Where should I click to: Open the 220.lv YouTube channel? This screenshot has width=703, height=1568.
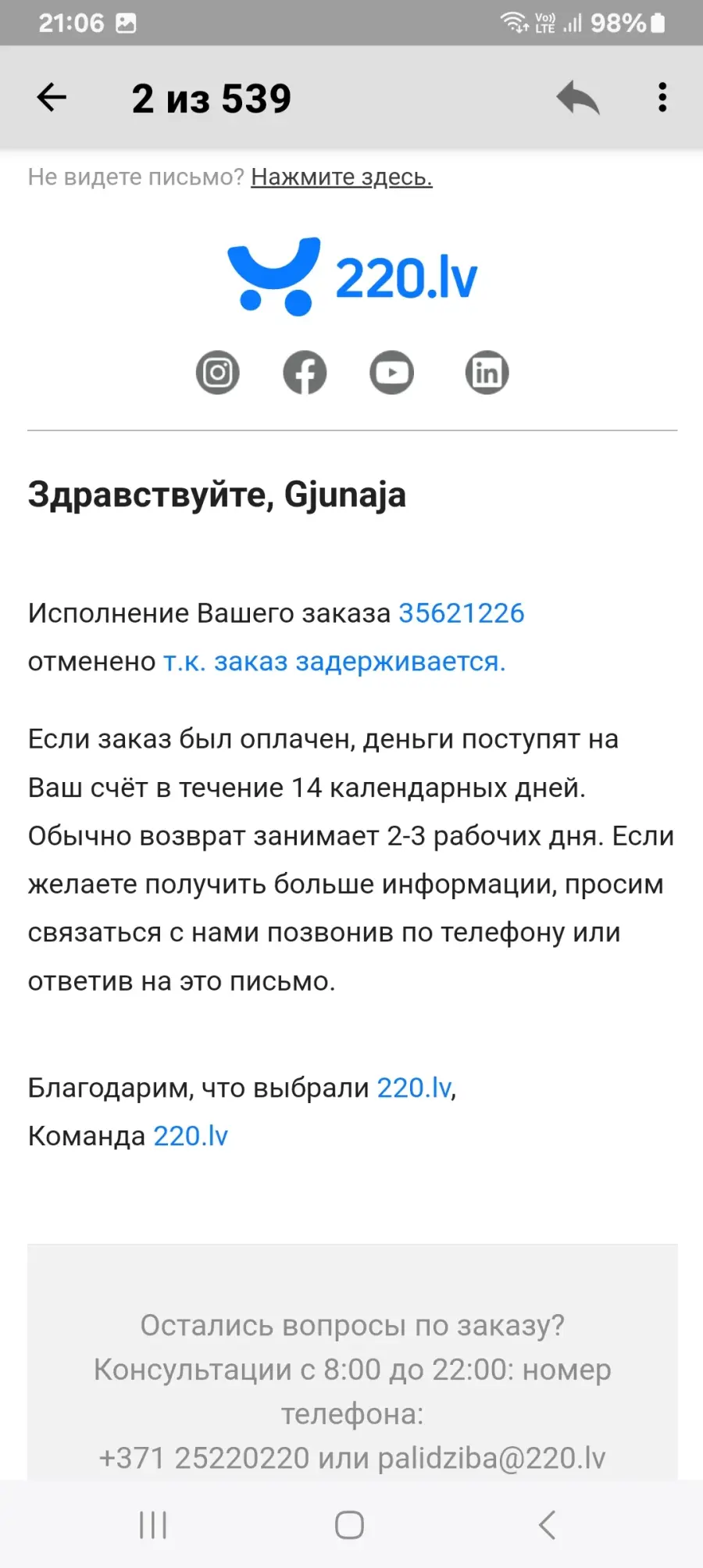click(x=391, y=373)
